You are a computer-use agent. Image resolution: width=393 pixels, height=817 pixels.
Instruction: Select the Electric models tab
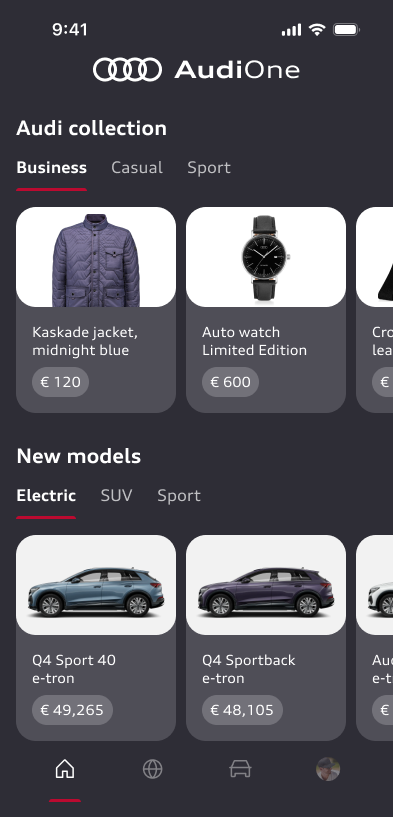tap(46, 496)
